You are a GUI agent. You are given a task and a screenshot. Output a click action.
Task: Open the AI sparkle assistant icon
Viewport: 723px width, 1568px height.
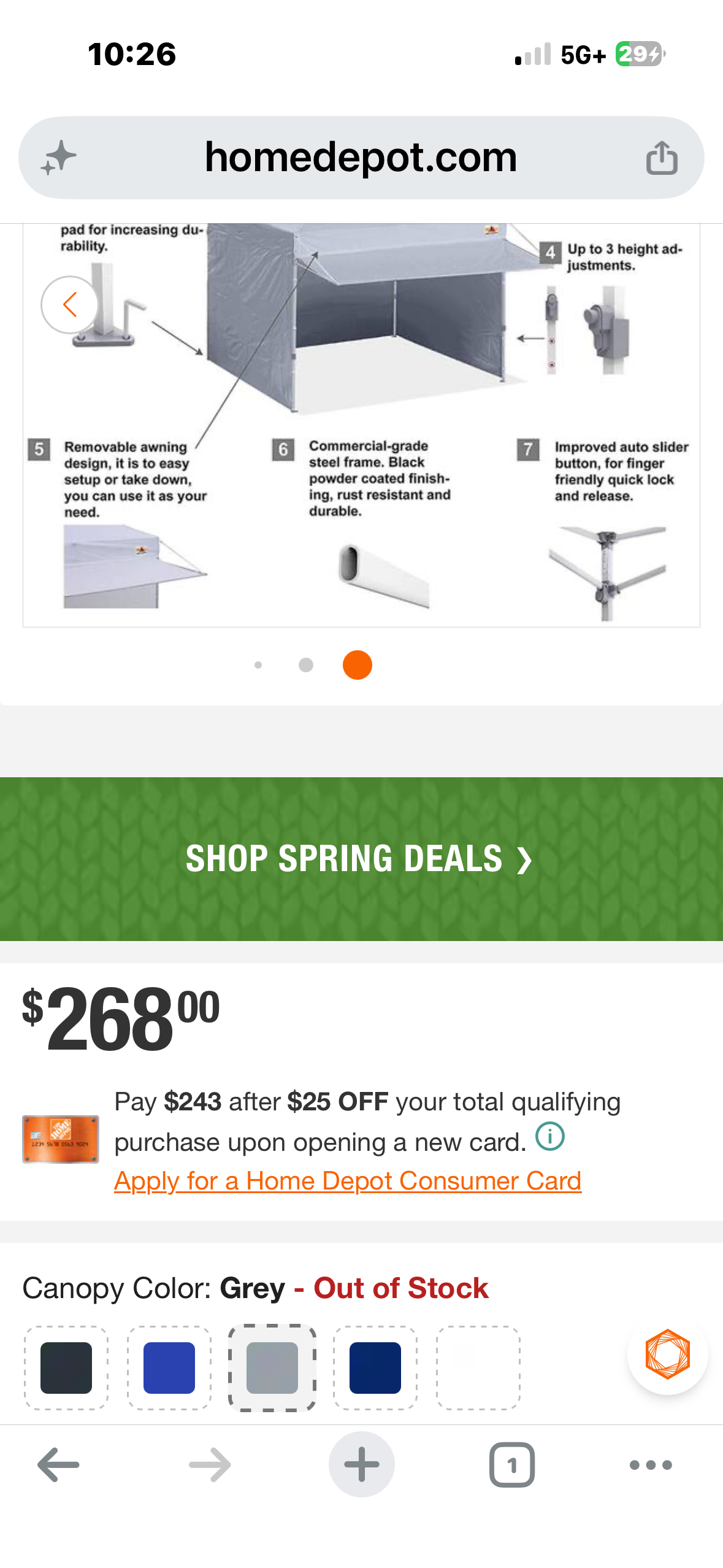click(x=58, y=158)
